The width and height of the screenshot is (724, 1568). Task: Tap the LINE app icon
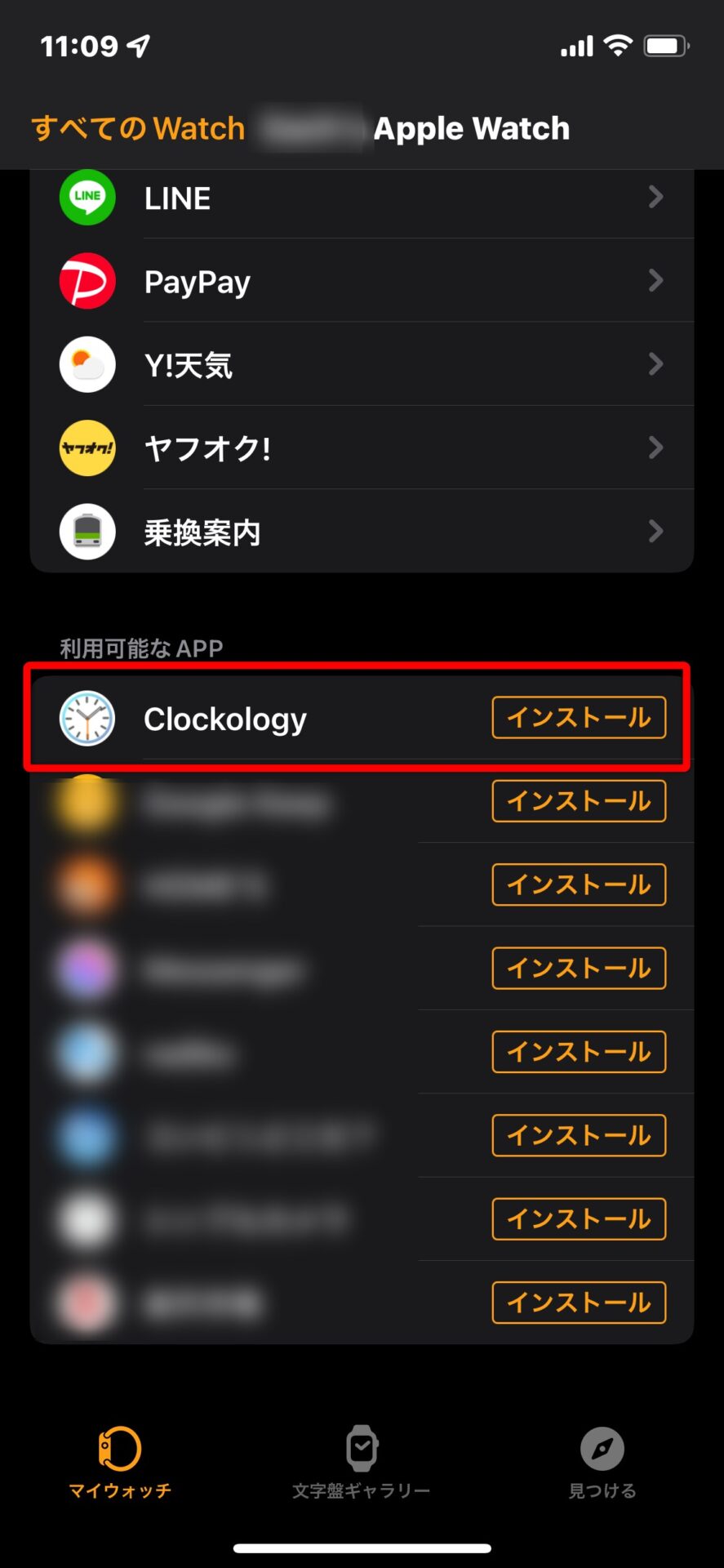[87, 197]
